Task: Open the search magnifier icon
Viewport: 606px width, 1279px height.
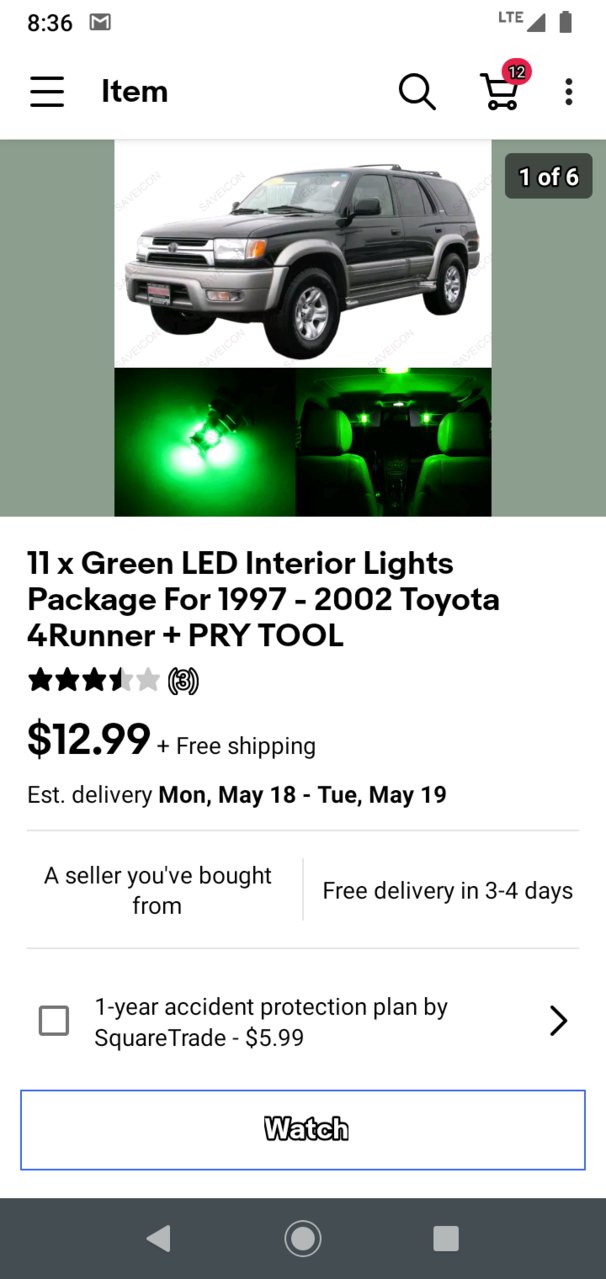Action: coord(417,92)
